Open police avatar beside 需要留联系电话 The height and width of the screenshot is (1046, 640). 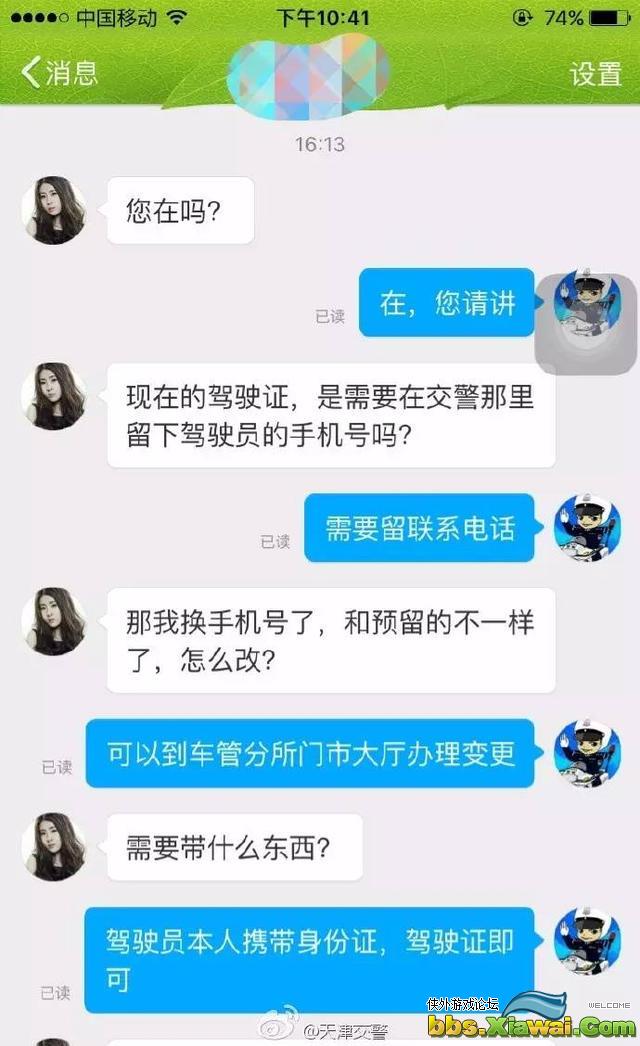pos(587,527)
